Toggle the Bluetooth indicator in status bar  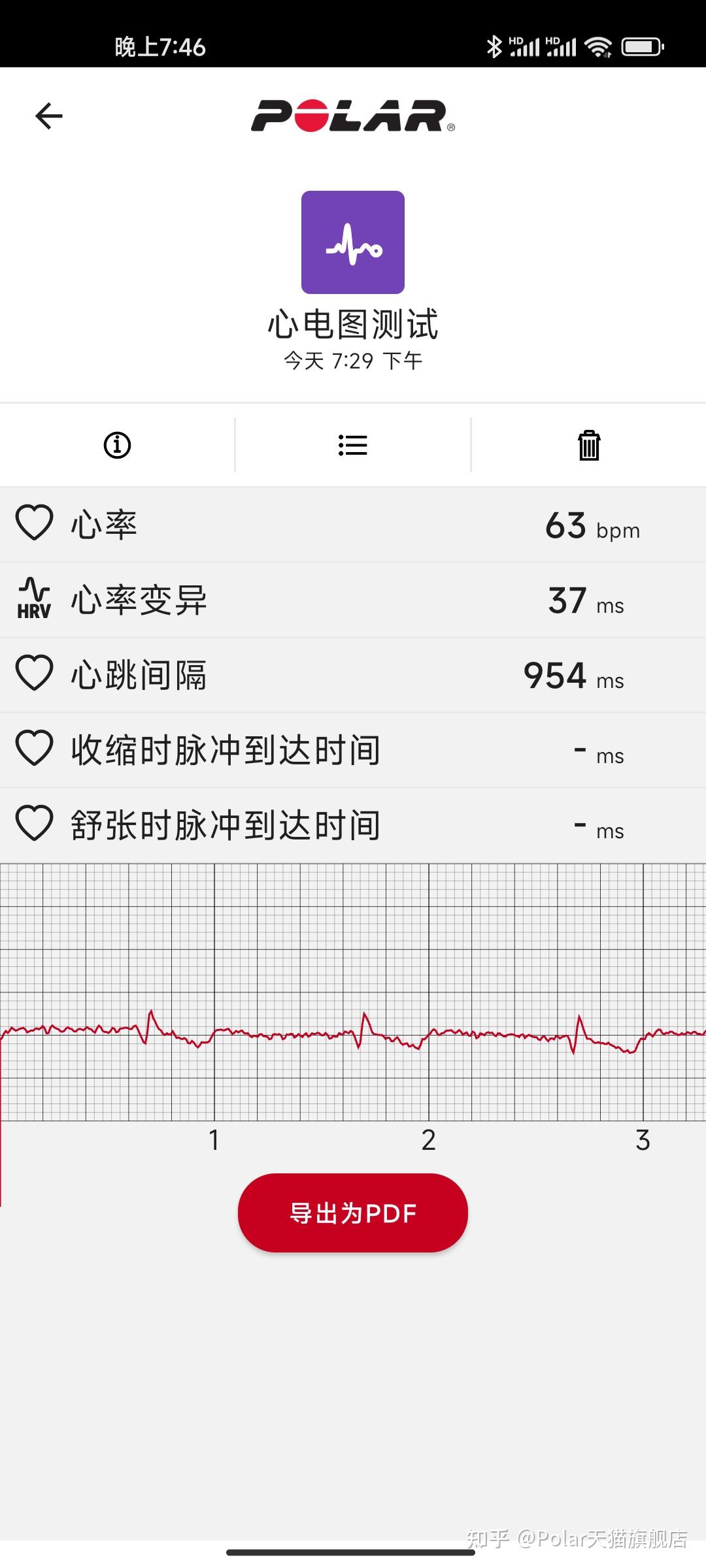pos(495,46)
